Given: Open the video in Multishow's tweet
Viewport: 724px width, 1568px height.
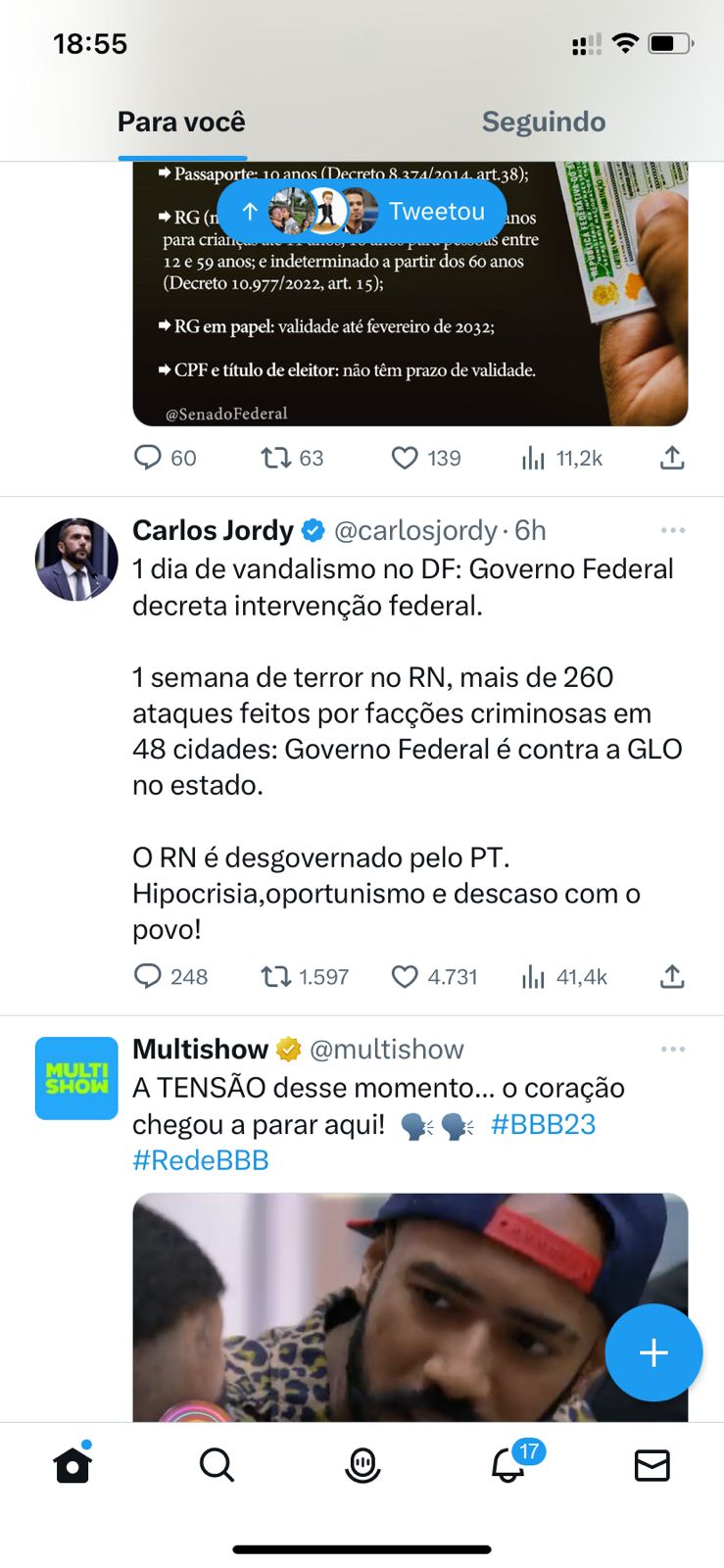Looking at the screenshot, I should (x=372, y=1303).
